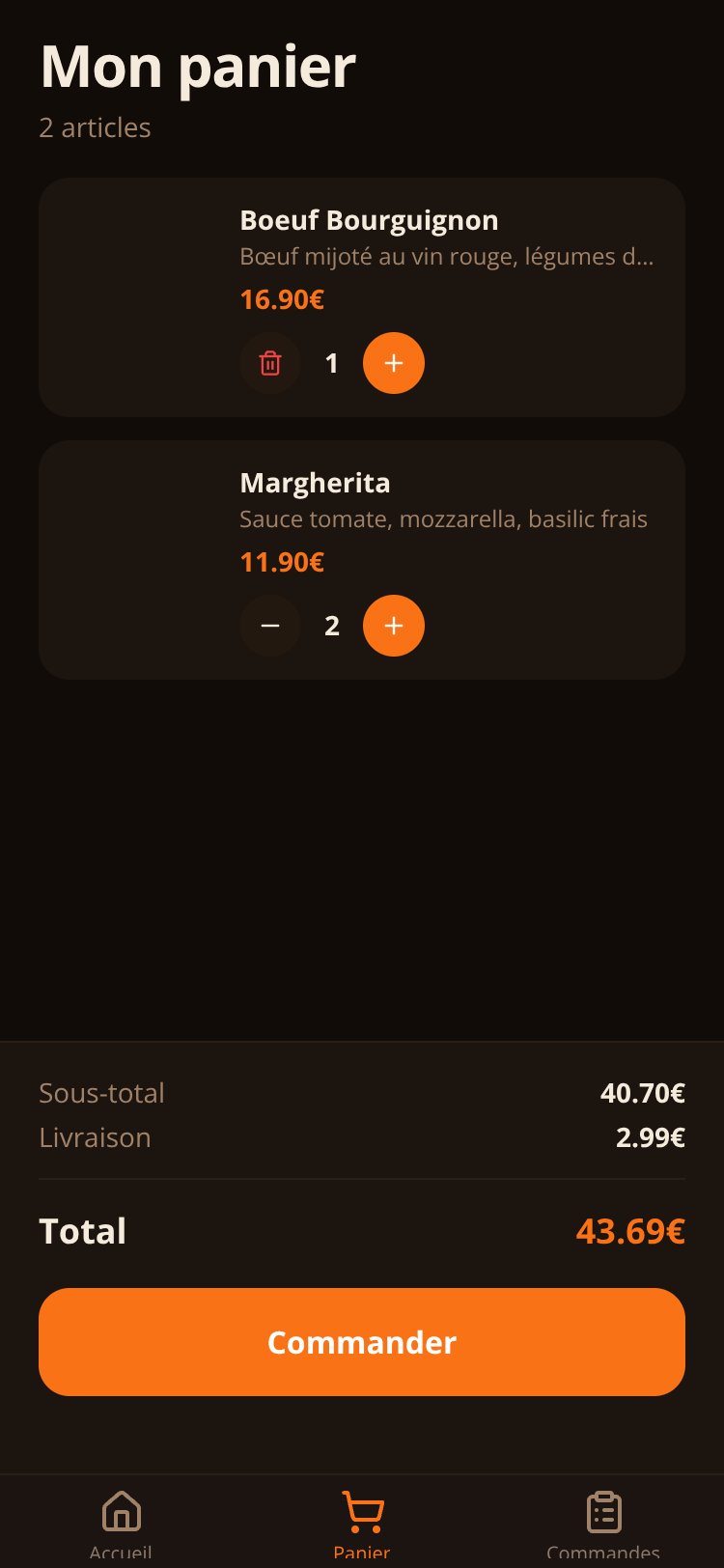Decrease Margherita quantity with minus button

pos(270,626)
